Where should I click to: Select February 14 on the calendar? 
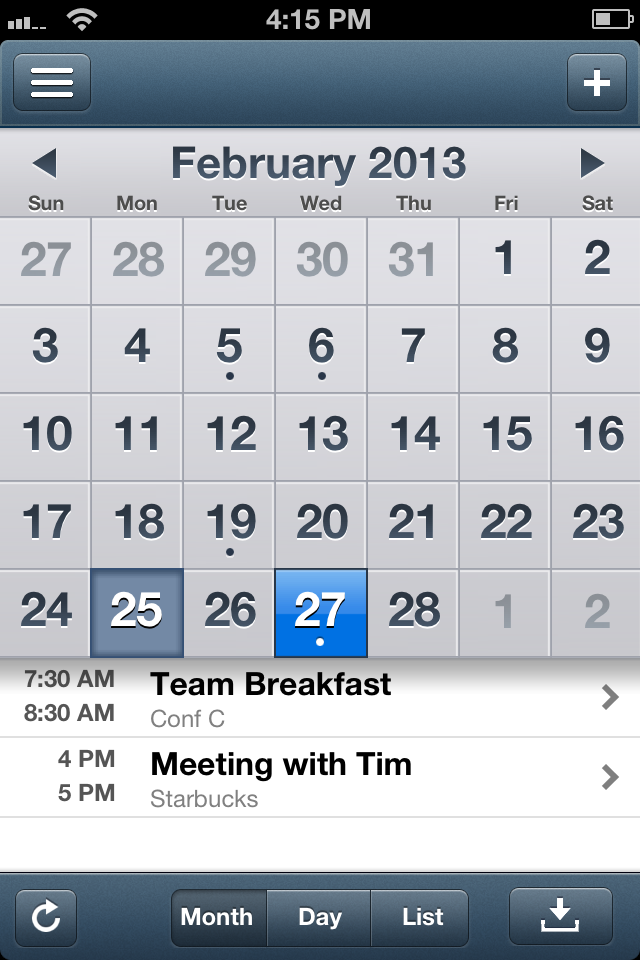click(413, 437)
